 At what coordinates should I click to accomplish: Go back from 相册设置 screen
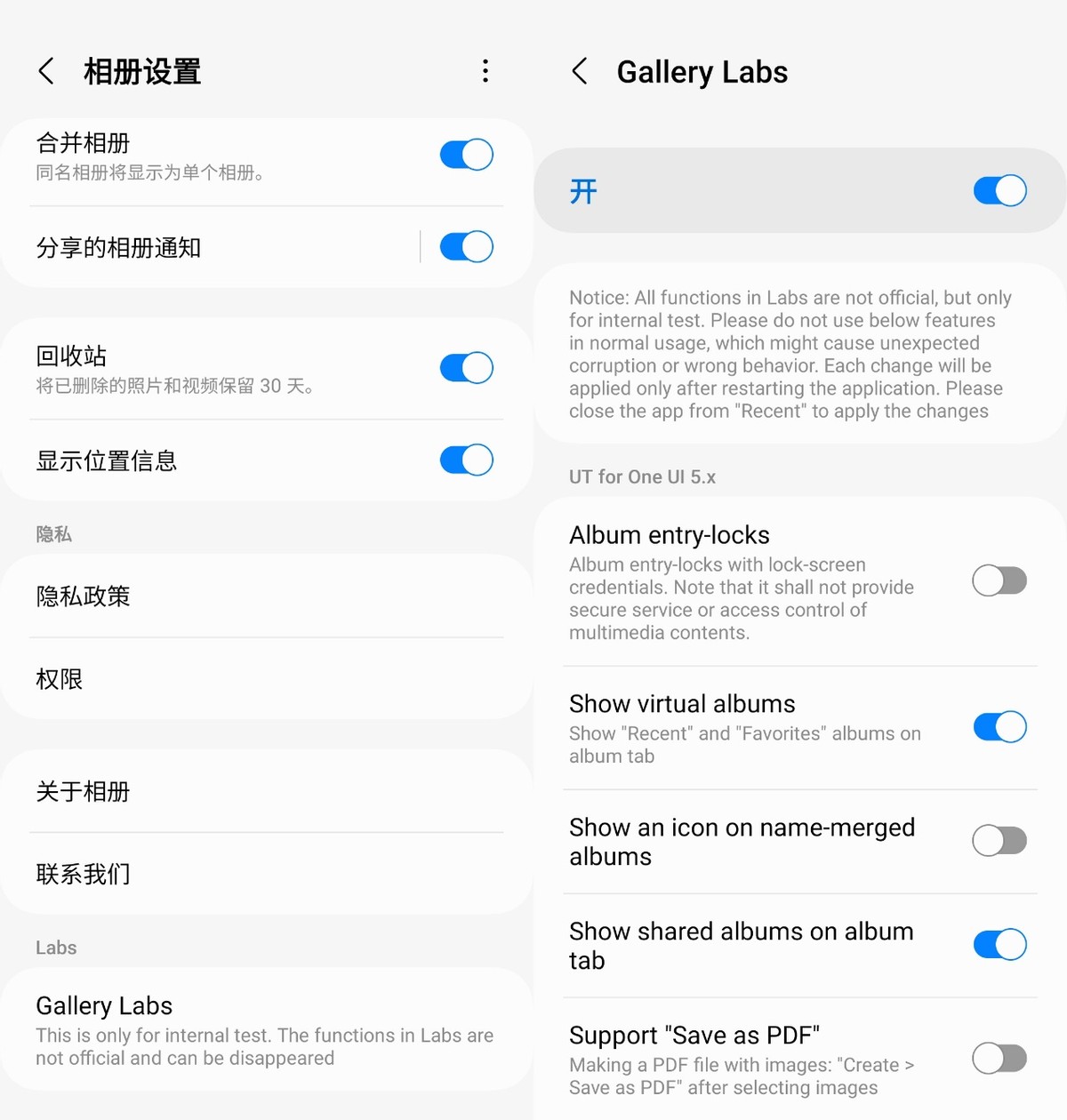point(46,71)
